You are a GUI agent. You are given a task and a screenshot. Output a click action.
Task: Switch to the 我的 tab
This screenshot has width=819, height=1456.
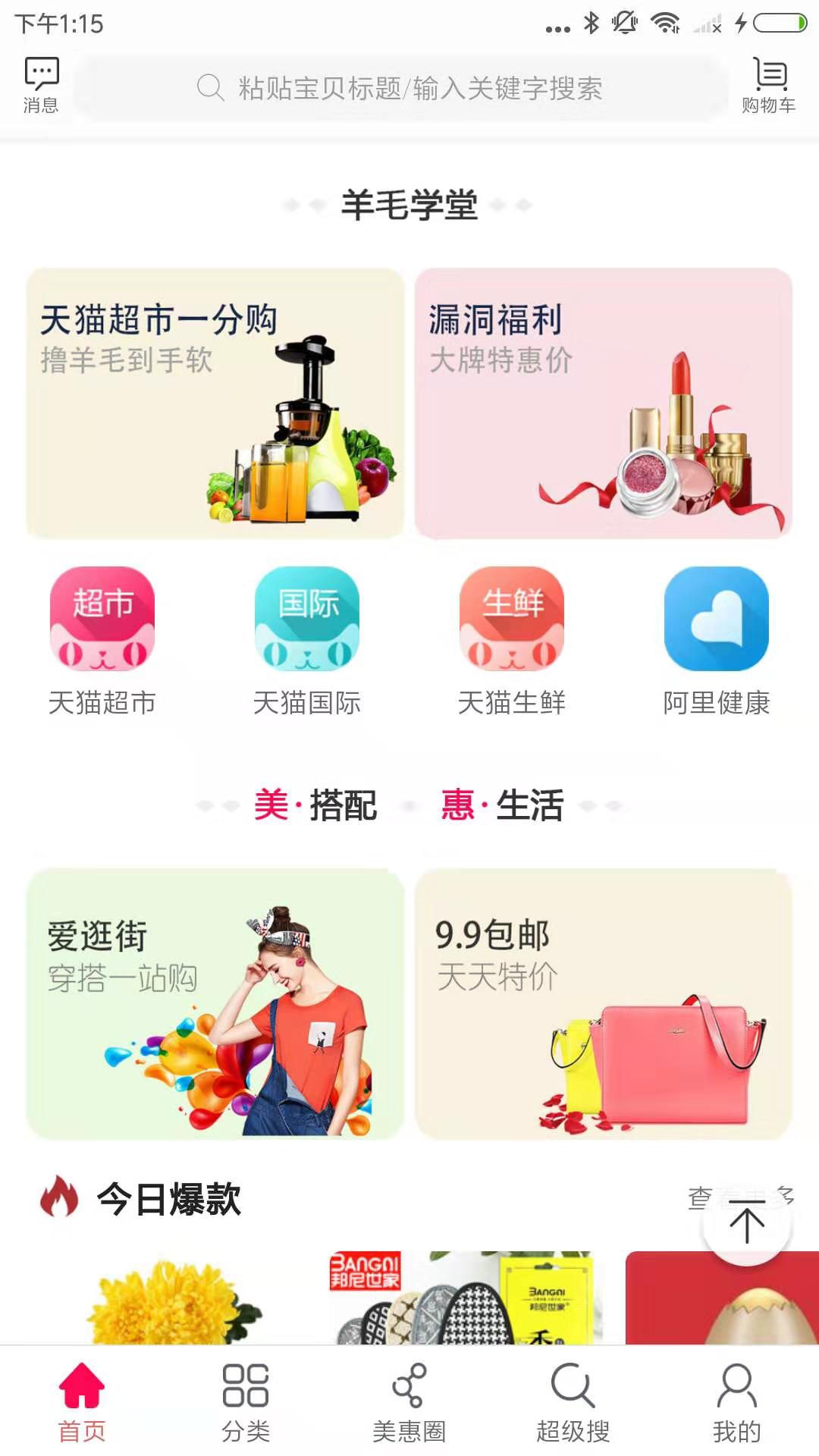(737, 1402)
